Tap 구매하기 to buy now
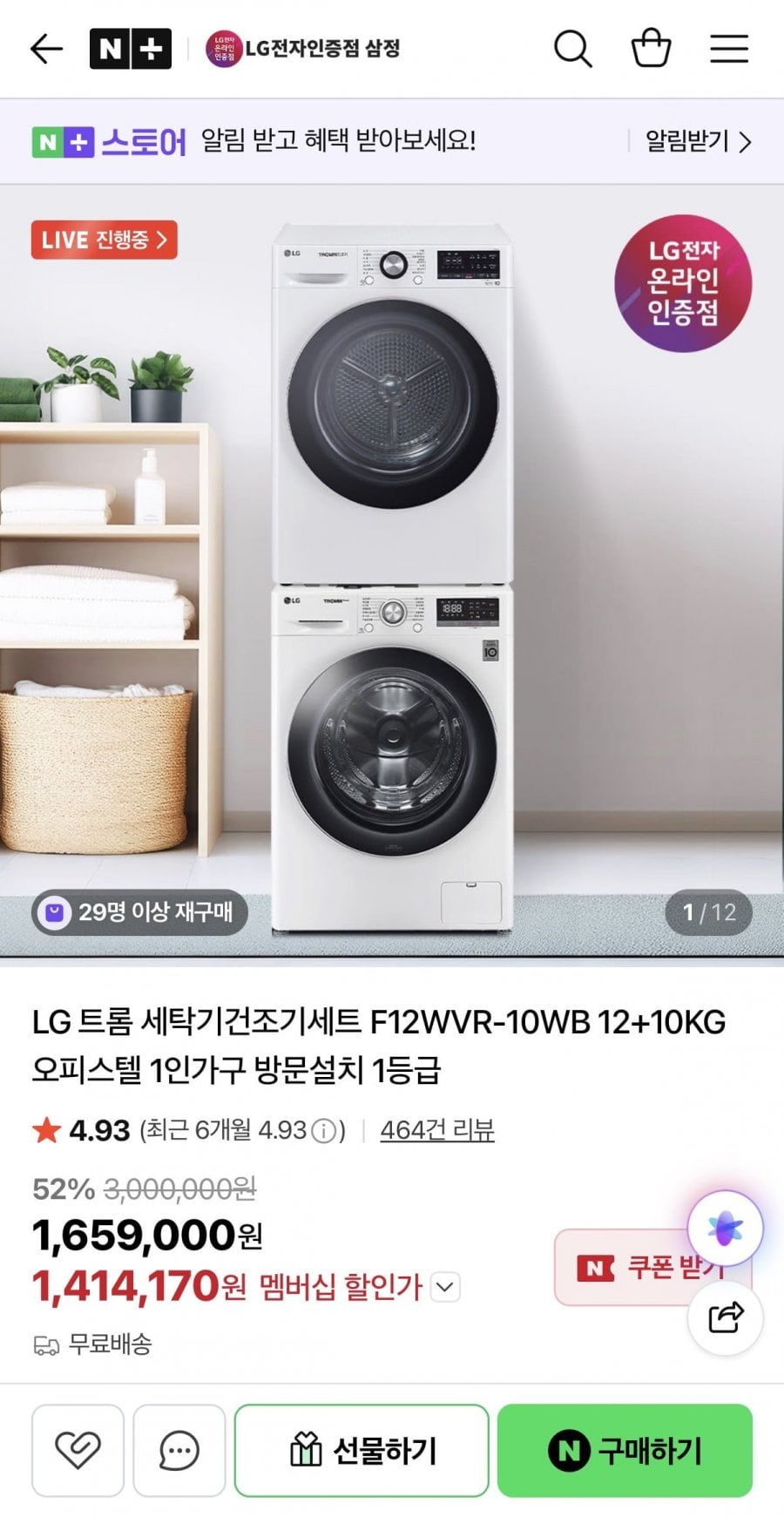Screen dimensions: 784x1517 click(x=625, y=1451)
